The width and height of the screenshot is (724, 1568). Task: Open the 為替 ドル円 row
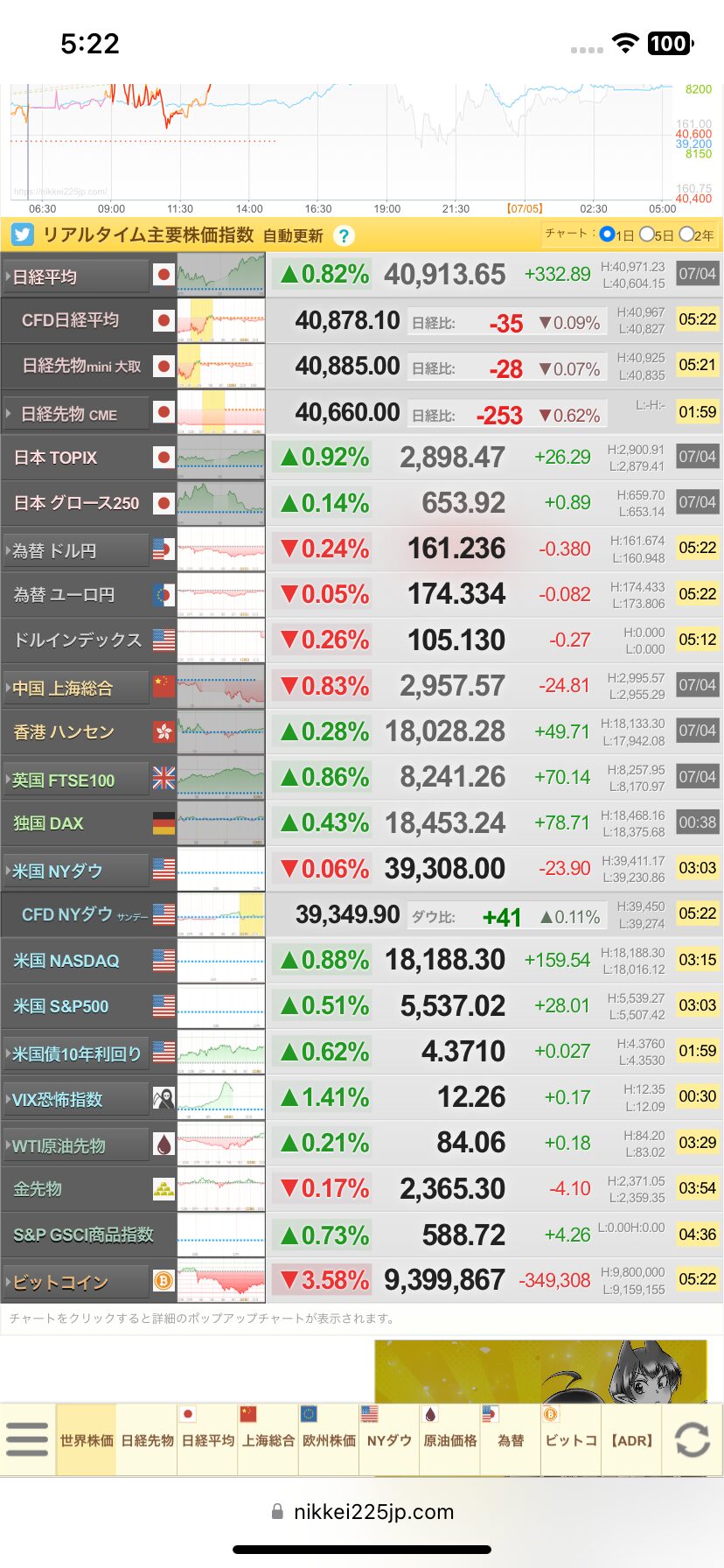(x=362, y=549)
